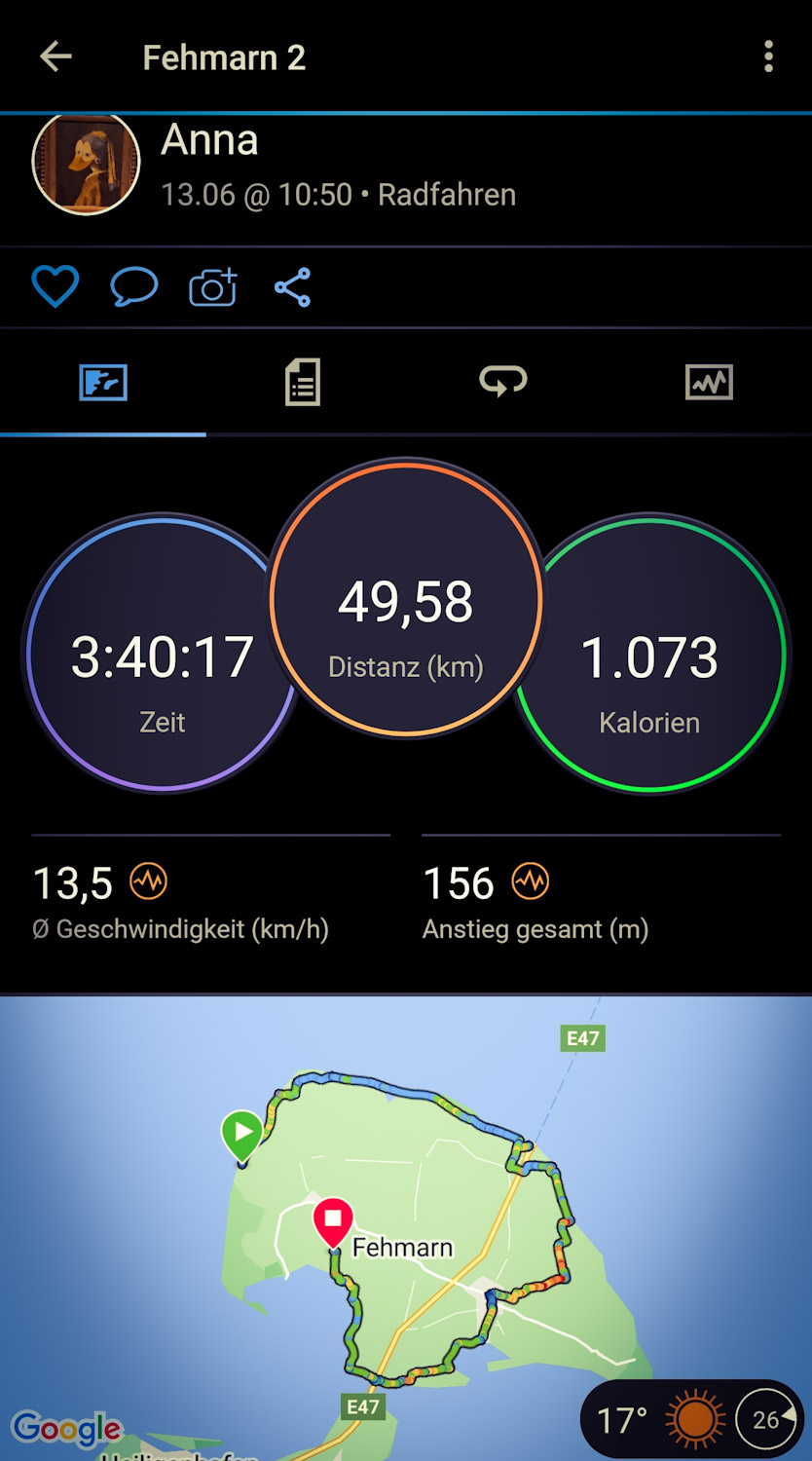Screen dimensions: 812x1461
Task: View the 17° weather details
Action: click(x=692, y=1419)
